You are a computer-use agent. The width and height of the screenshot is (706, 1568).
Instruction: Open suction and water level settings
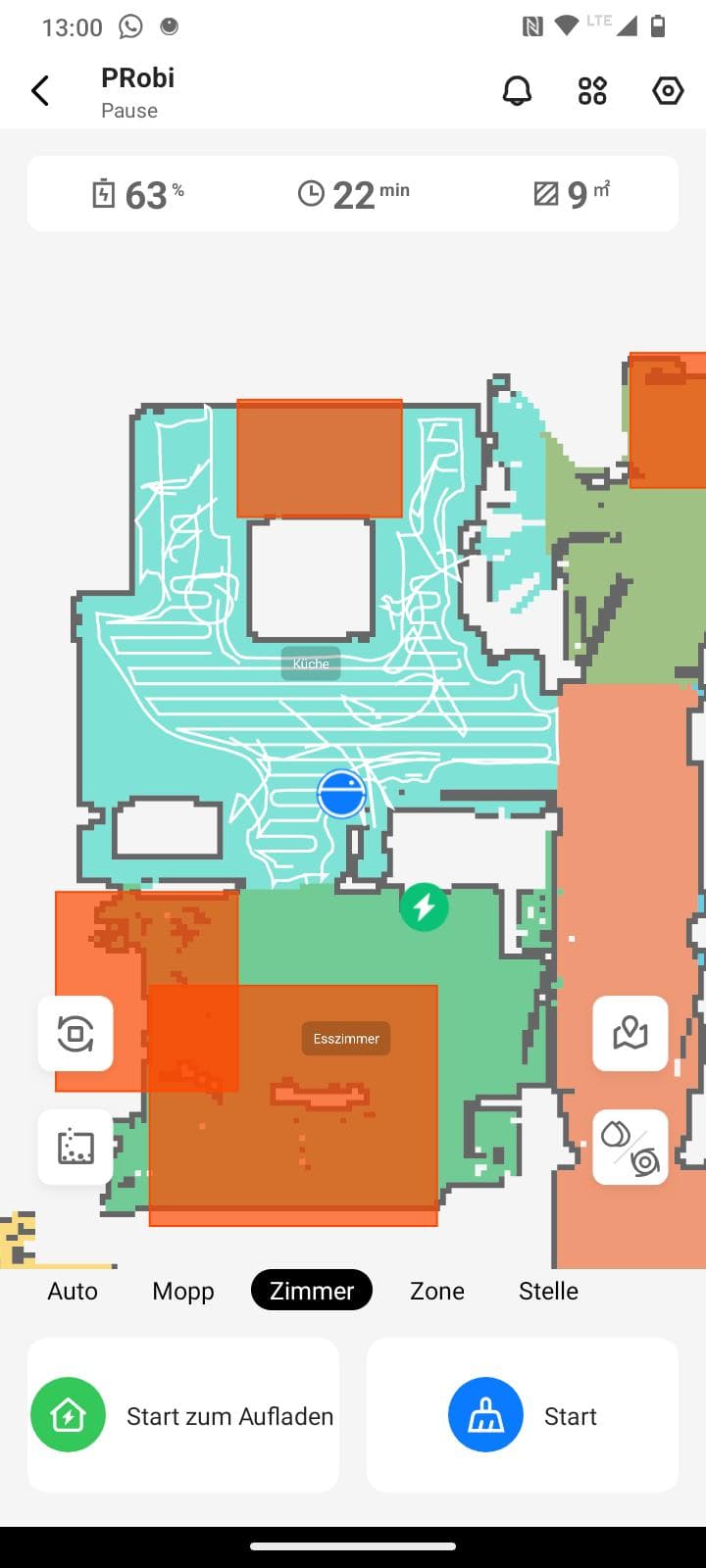pyautogui.click(x=630, y=1148)
